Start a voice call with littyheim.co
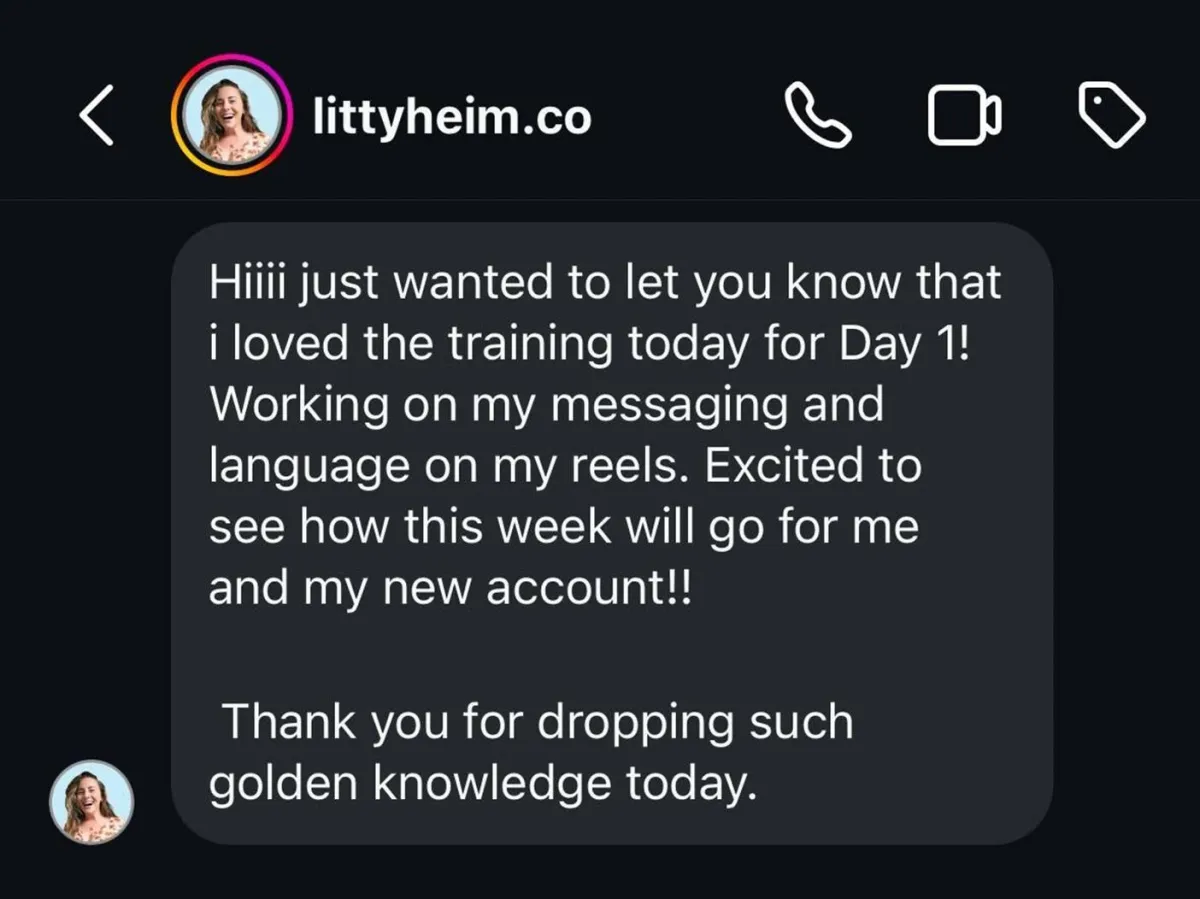The image size is (1200, 899). (x=817, y=116)
